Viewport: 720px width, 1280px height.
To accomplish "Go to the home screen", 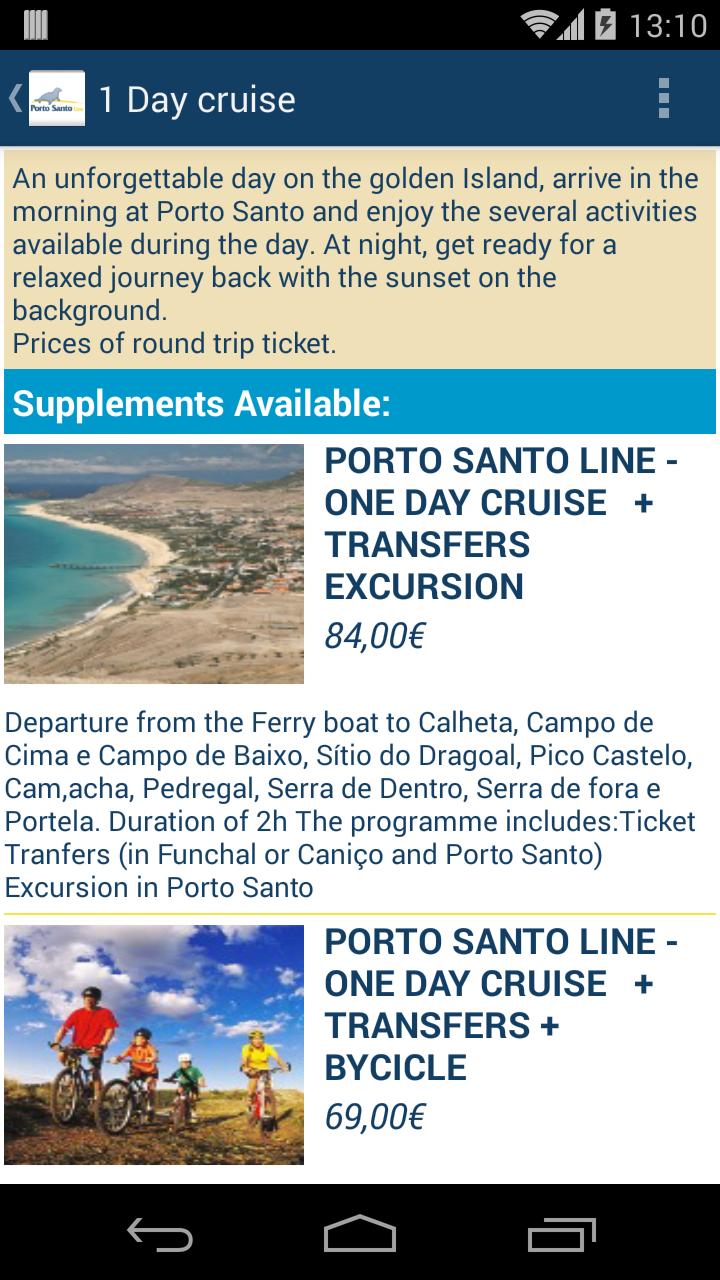I will 360,1234.
